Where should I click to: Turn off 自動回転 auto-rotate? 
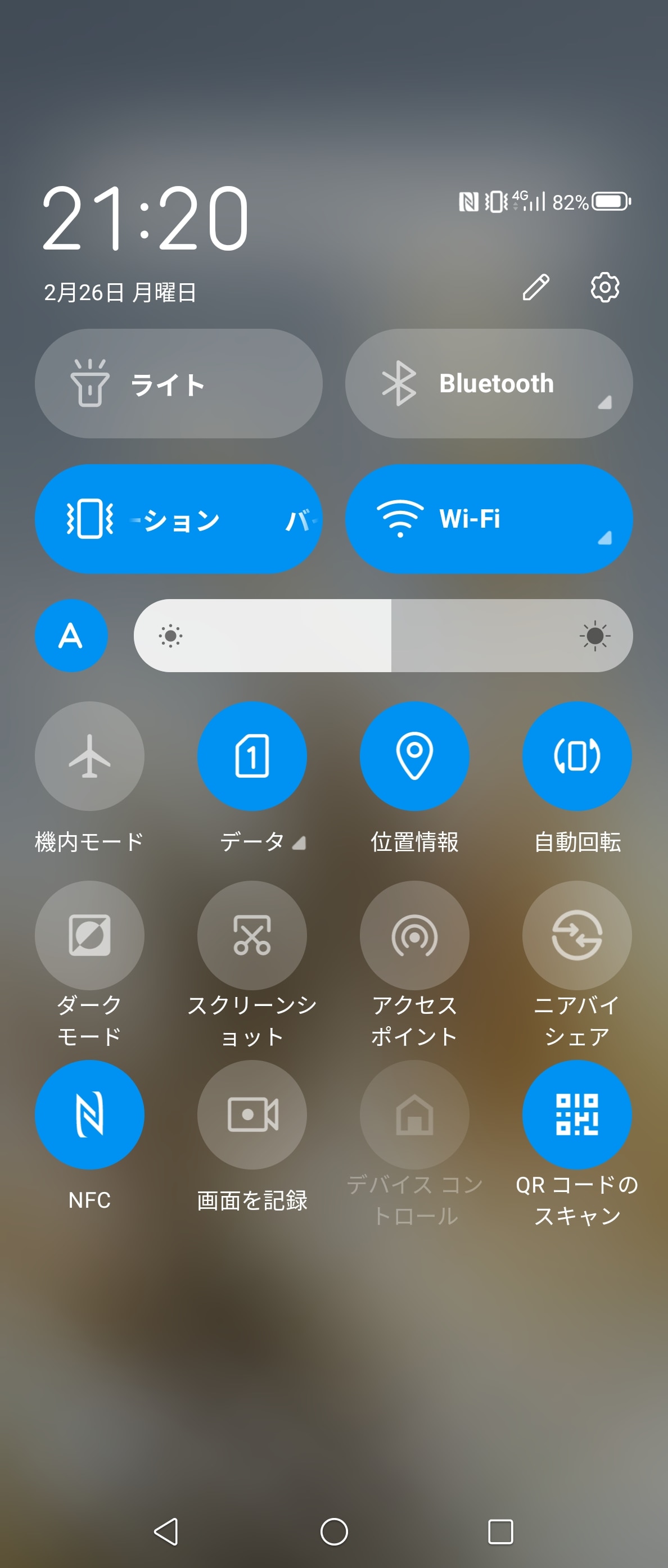[577, 756]
